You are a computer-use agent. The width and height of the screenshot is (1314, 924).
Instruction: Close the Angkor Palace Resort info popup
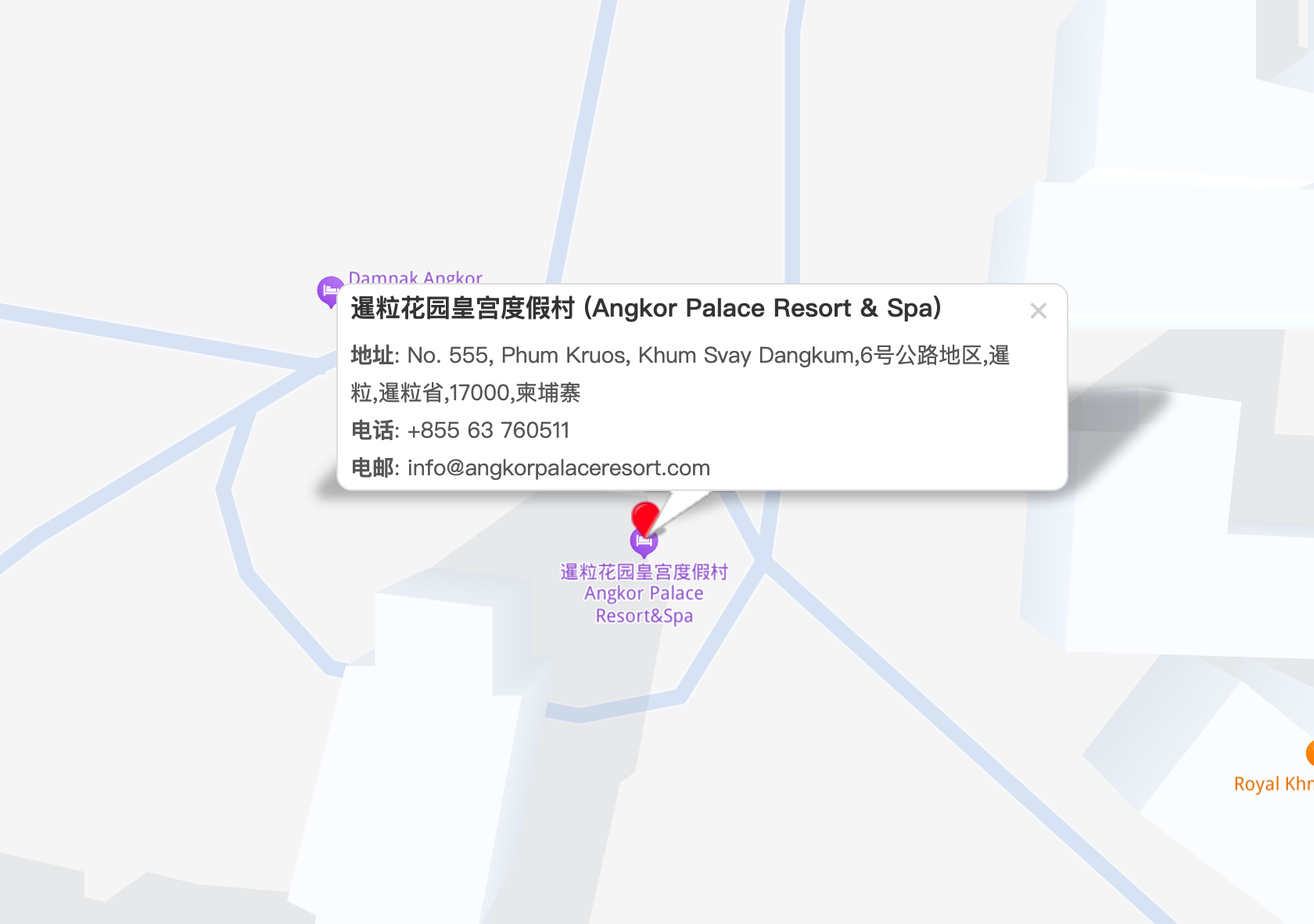click(1038, 311)
